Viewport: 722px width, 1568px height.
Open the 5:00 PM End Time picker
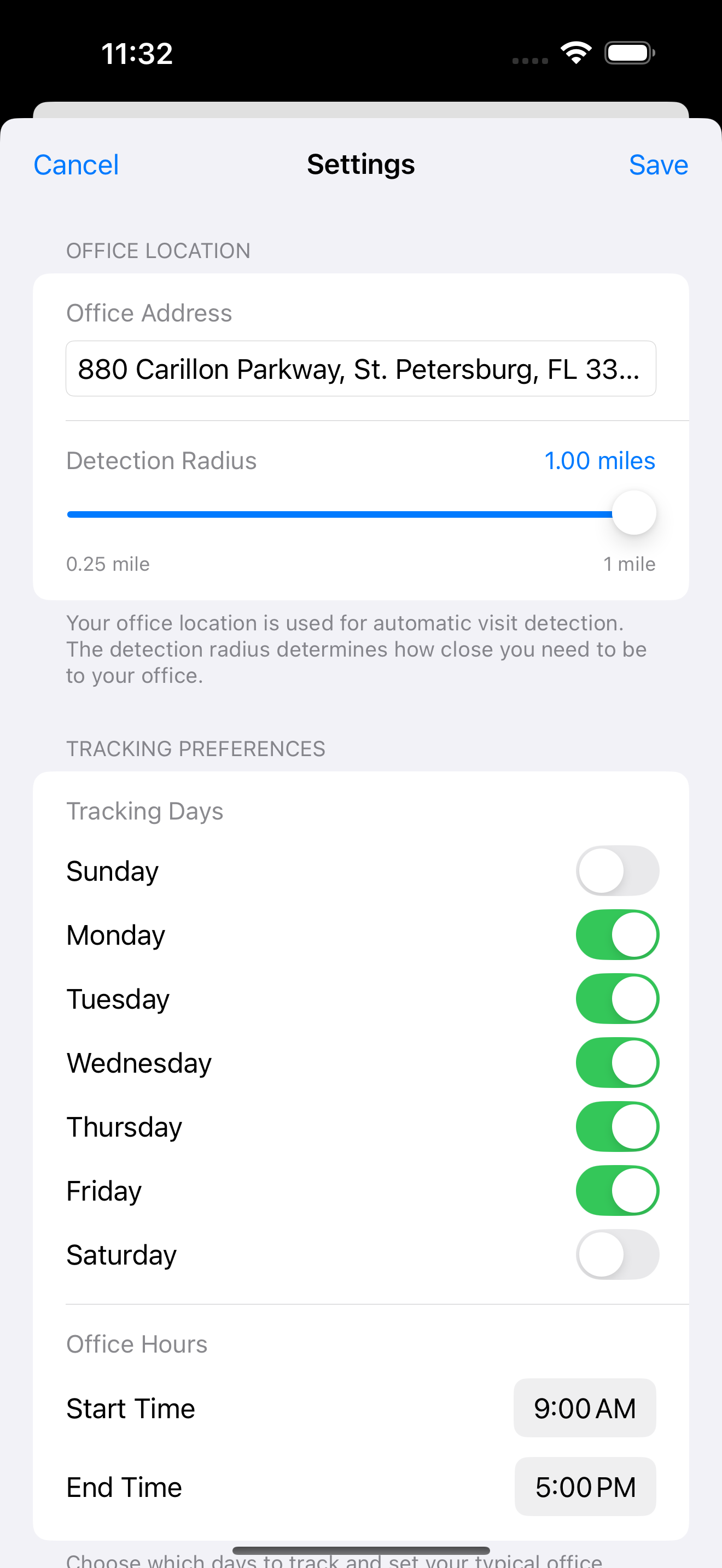point(585,1487)
